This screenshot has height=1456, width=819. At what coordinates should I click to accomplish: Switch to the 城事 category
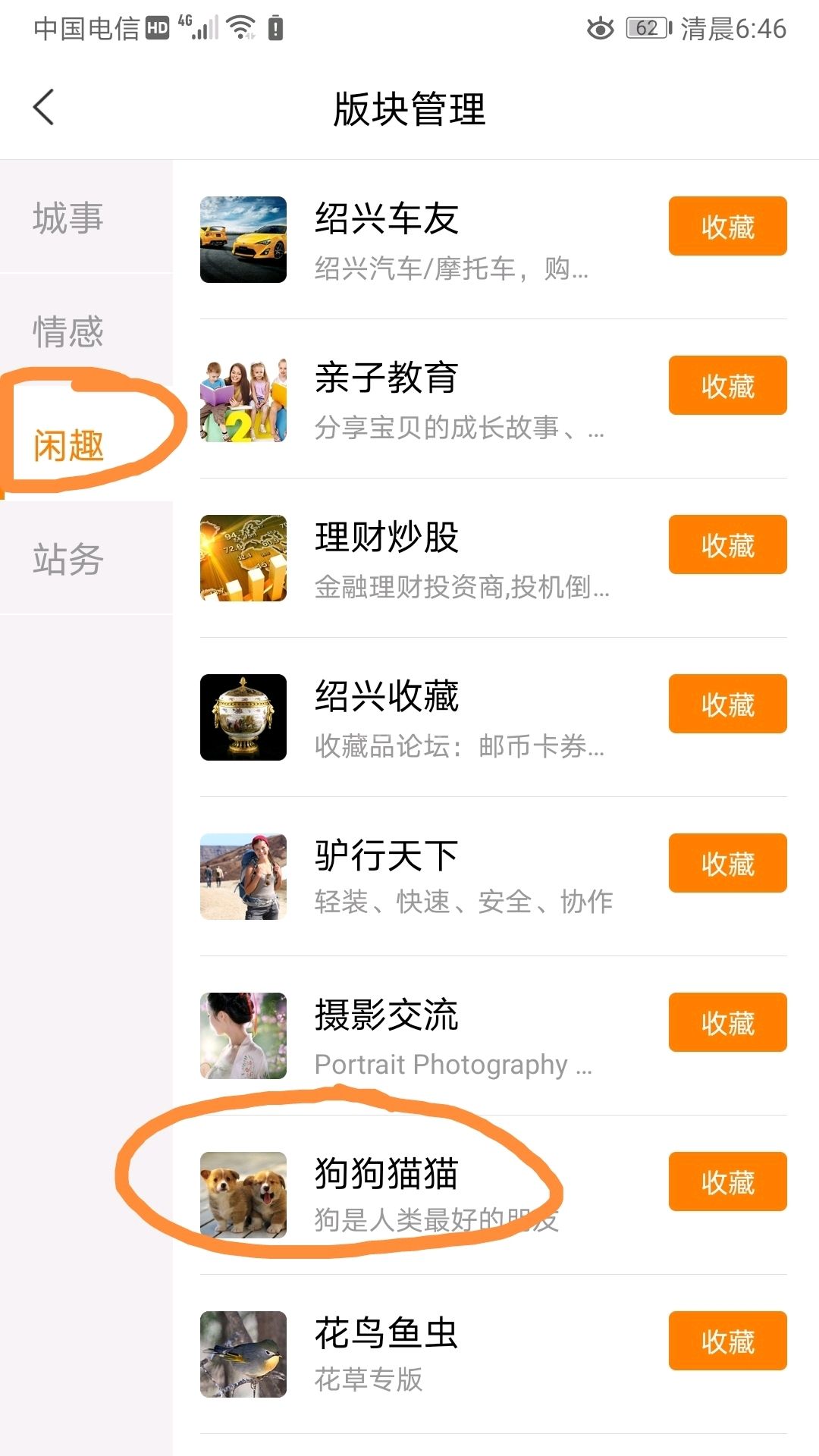click(68, 218)
